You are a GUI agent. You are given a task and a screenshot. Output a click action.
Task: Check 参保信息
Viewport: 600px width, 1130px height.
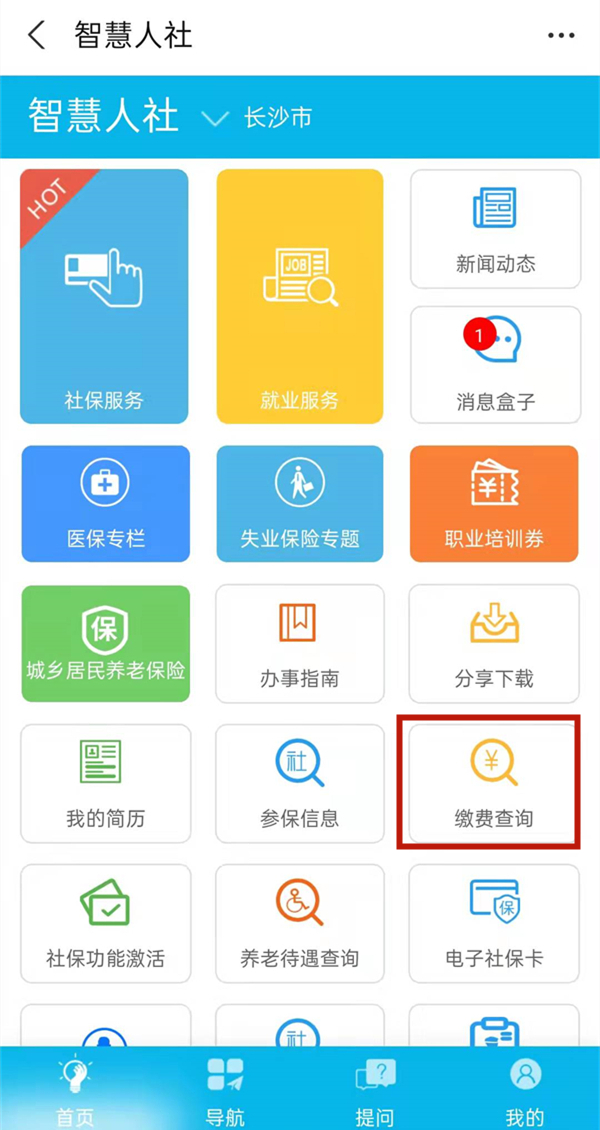tap(300, 784)
